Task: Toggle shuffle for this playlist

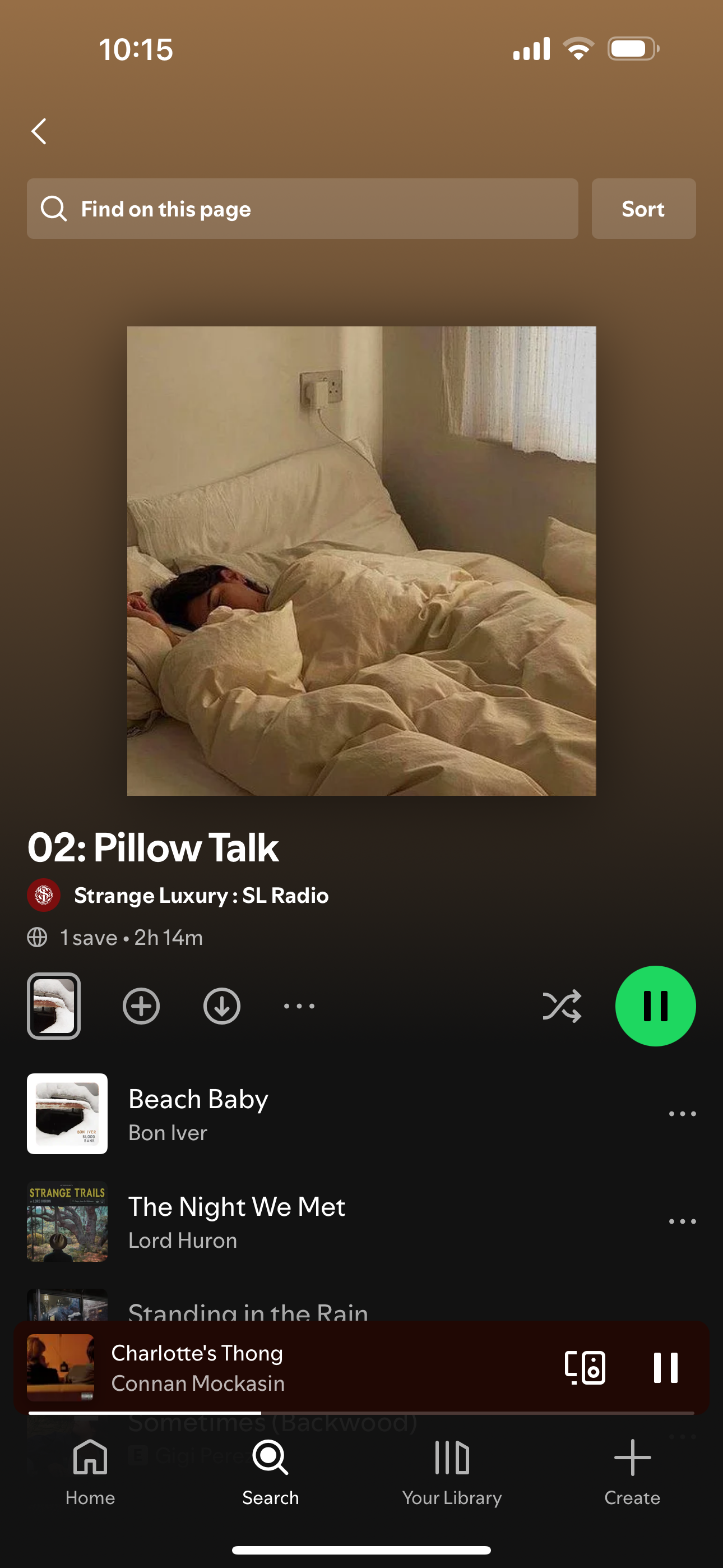Action: coord(561,1006)
